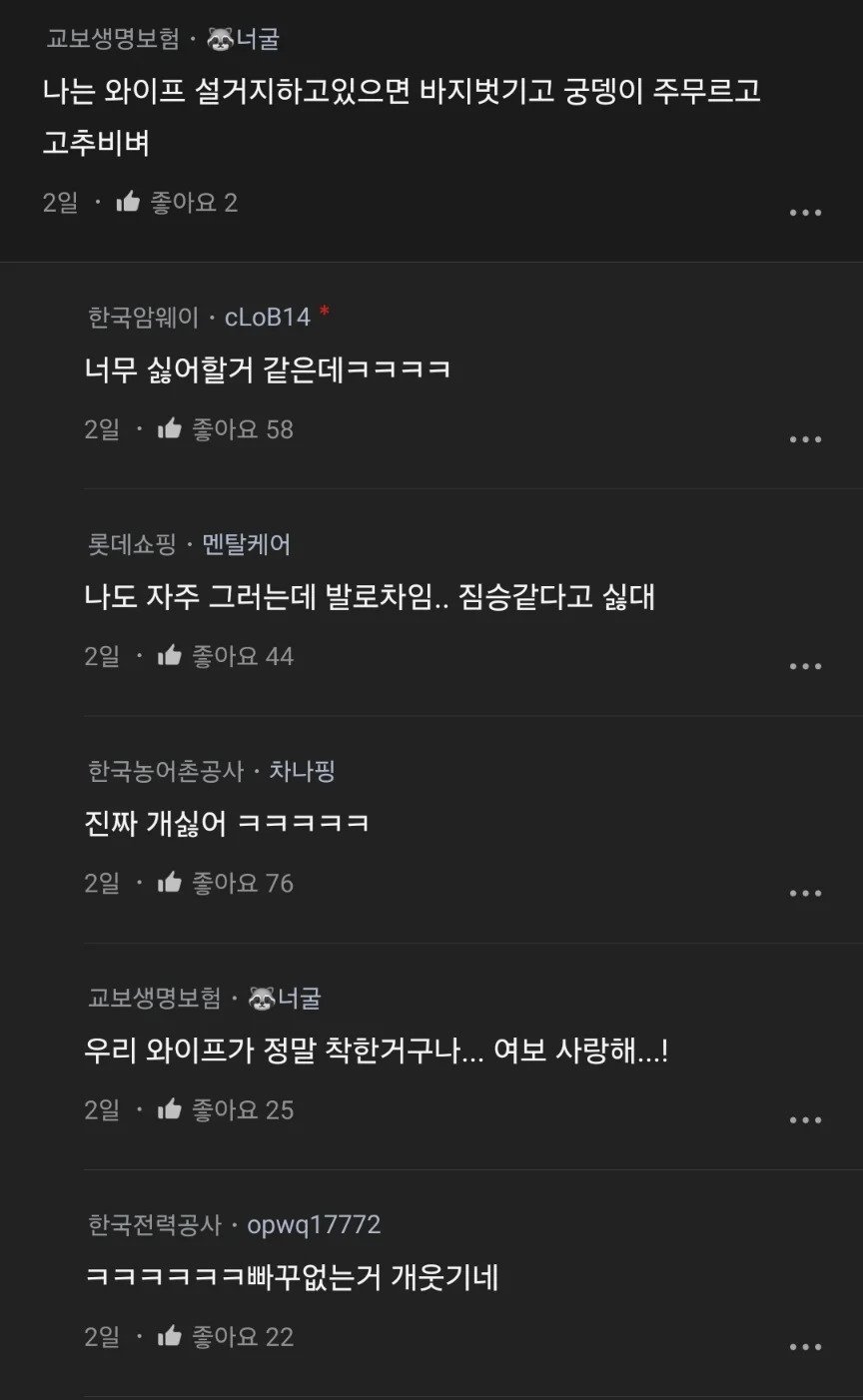Open three-dot menu on 차나핑's reply

tap(805, 893)
